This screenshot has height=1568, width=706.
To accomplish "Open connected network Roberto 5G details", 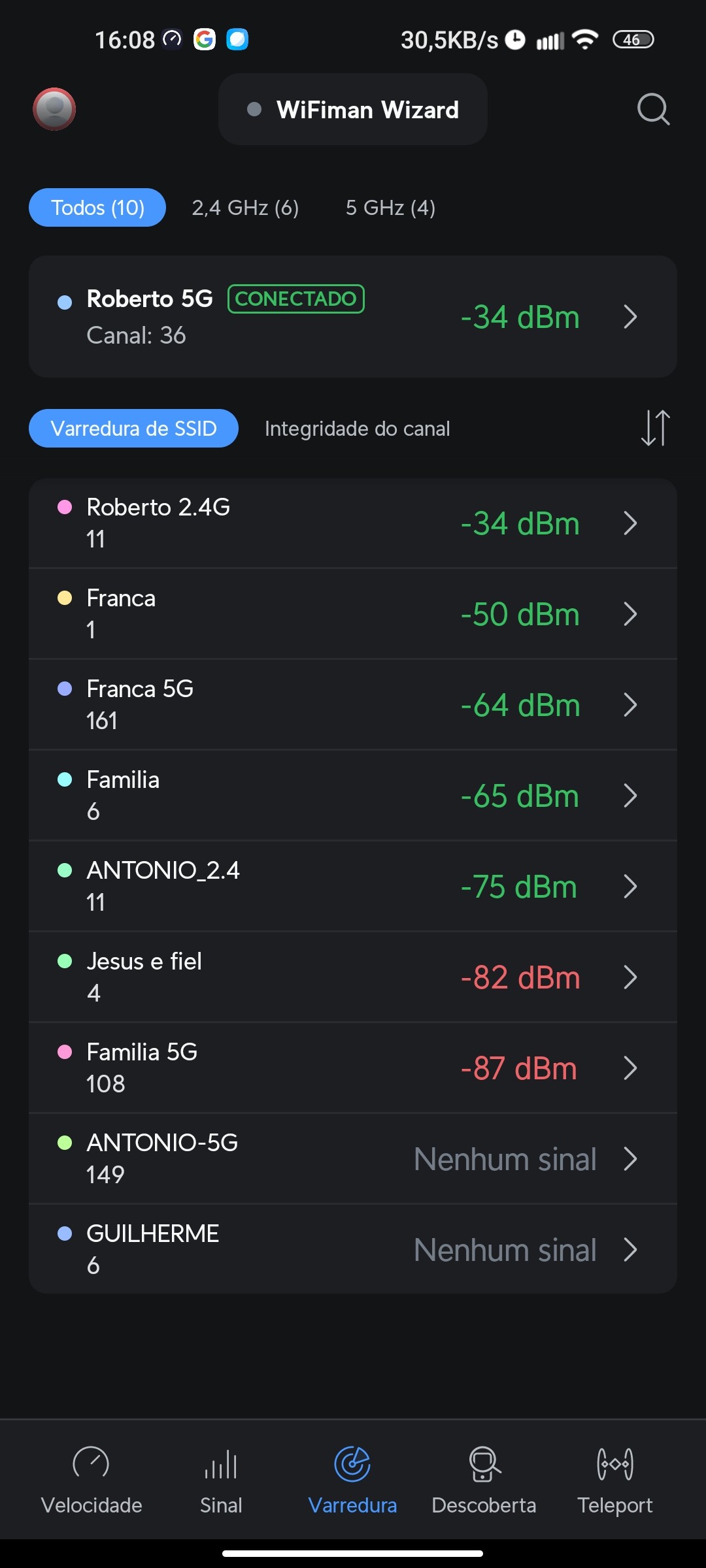I will click(353, 317).
